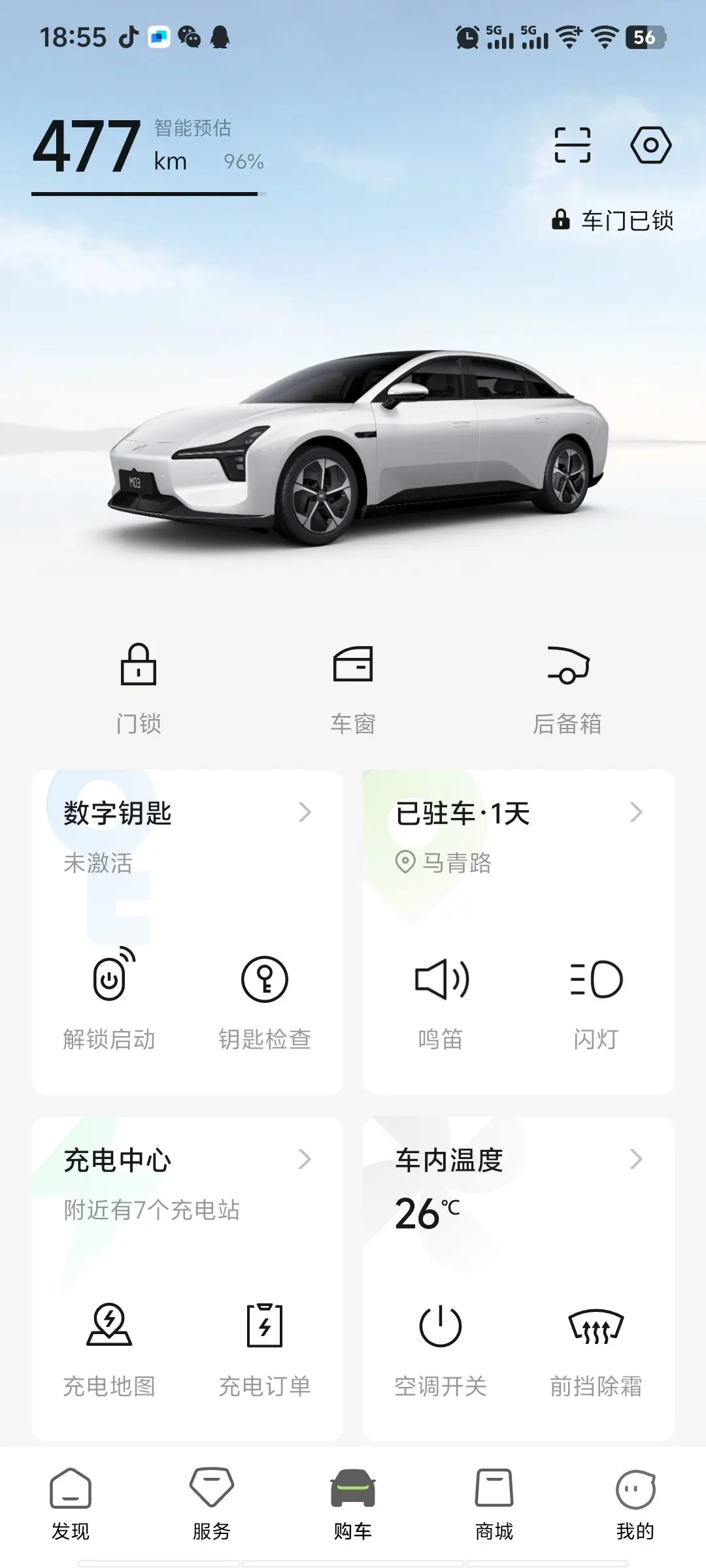The width and height of the screenshot is (706, 1568).
Task: Open the 车窗 window control
Action: tap(353, 686)
